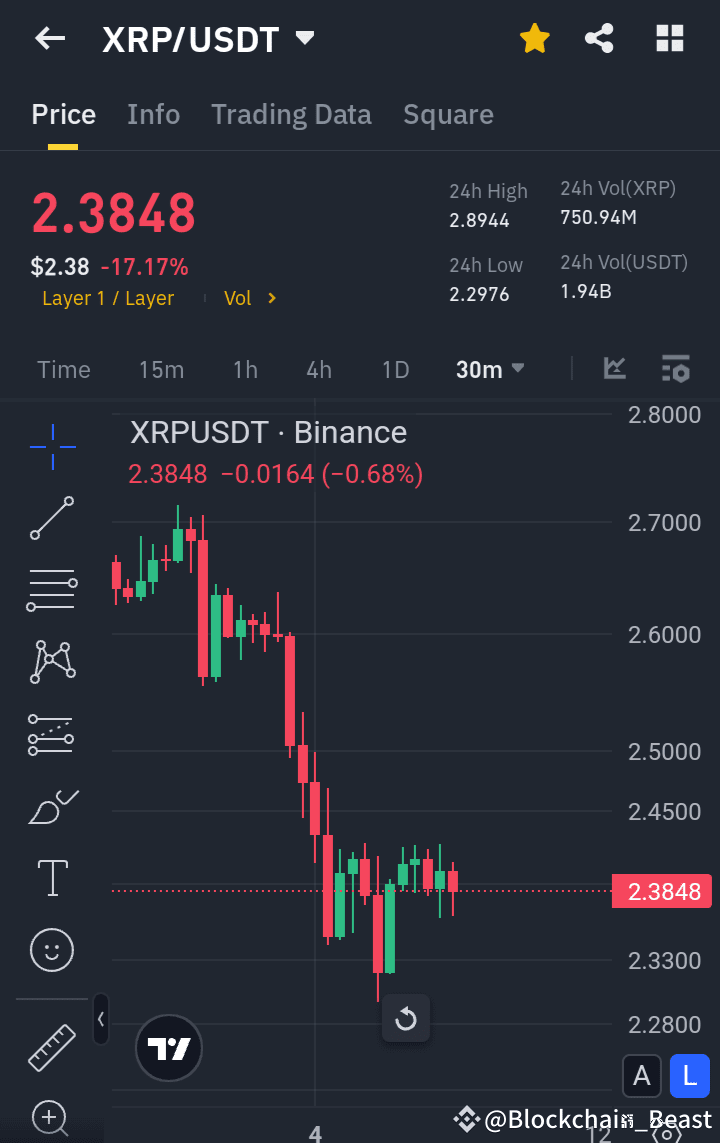The width and height of the screenshot is (720, 1143).
Task: Go back with the arrow button
Action: (x=49, y=38)
